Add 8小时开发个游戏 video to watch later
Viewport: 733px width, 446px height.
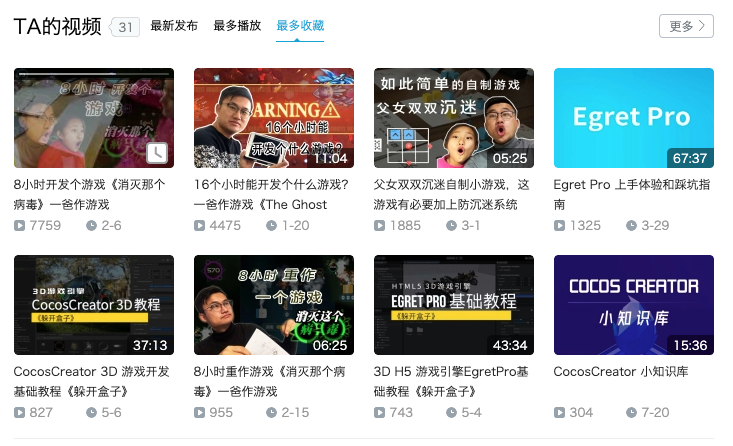[158, 153]
